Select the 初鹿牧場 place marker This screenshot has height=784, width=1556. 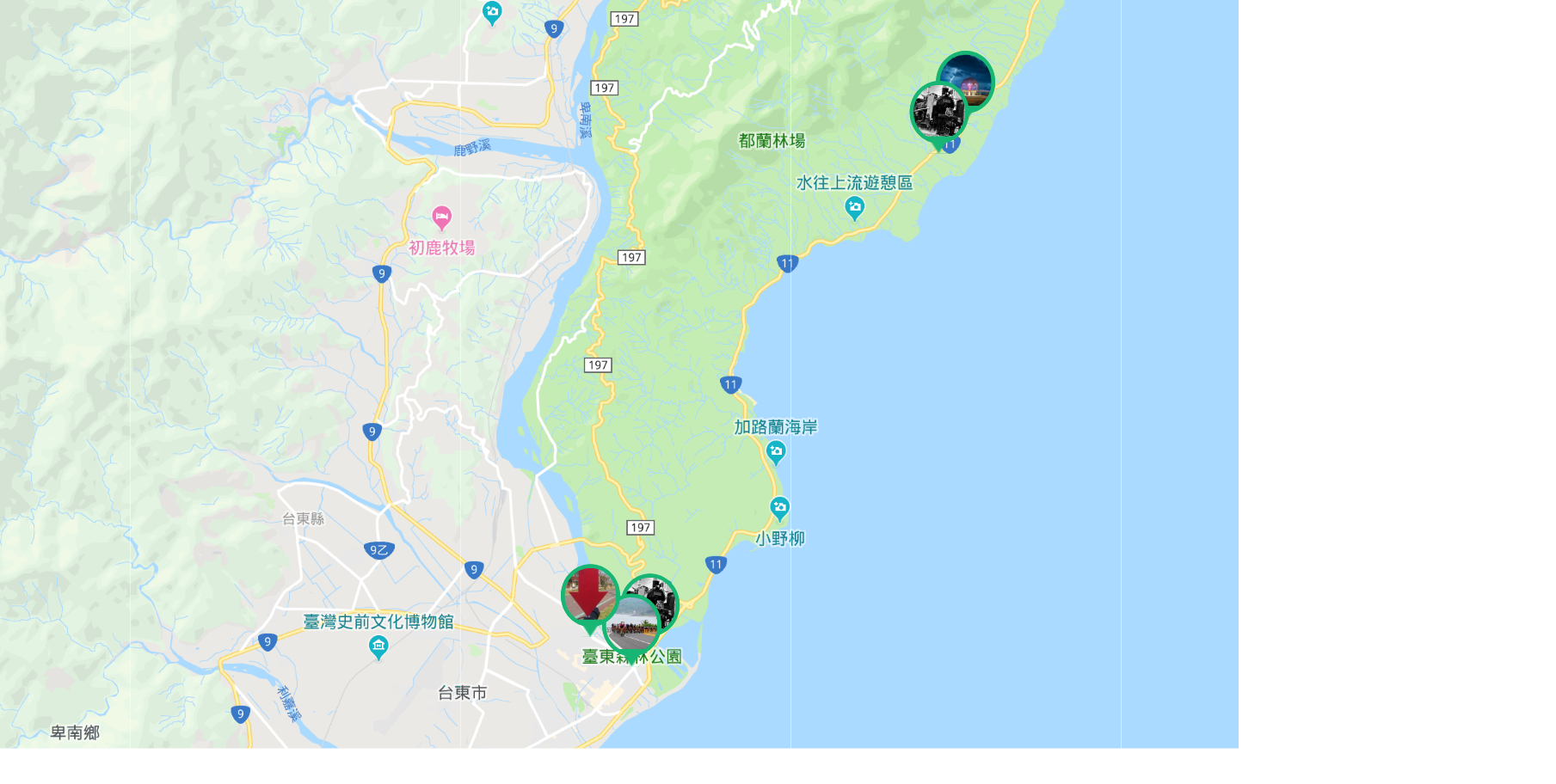click(x=441, y=218)
